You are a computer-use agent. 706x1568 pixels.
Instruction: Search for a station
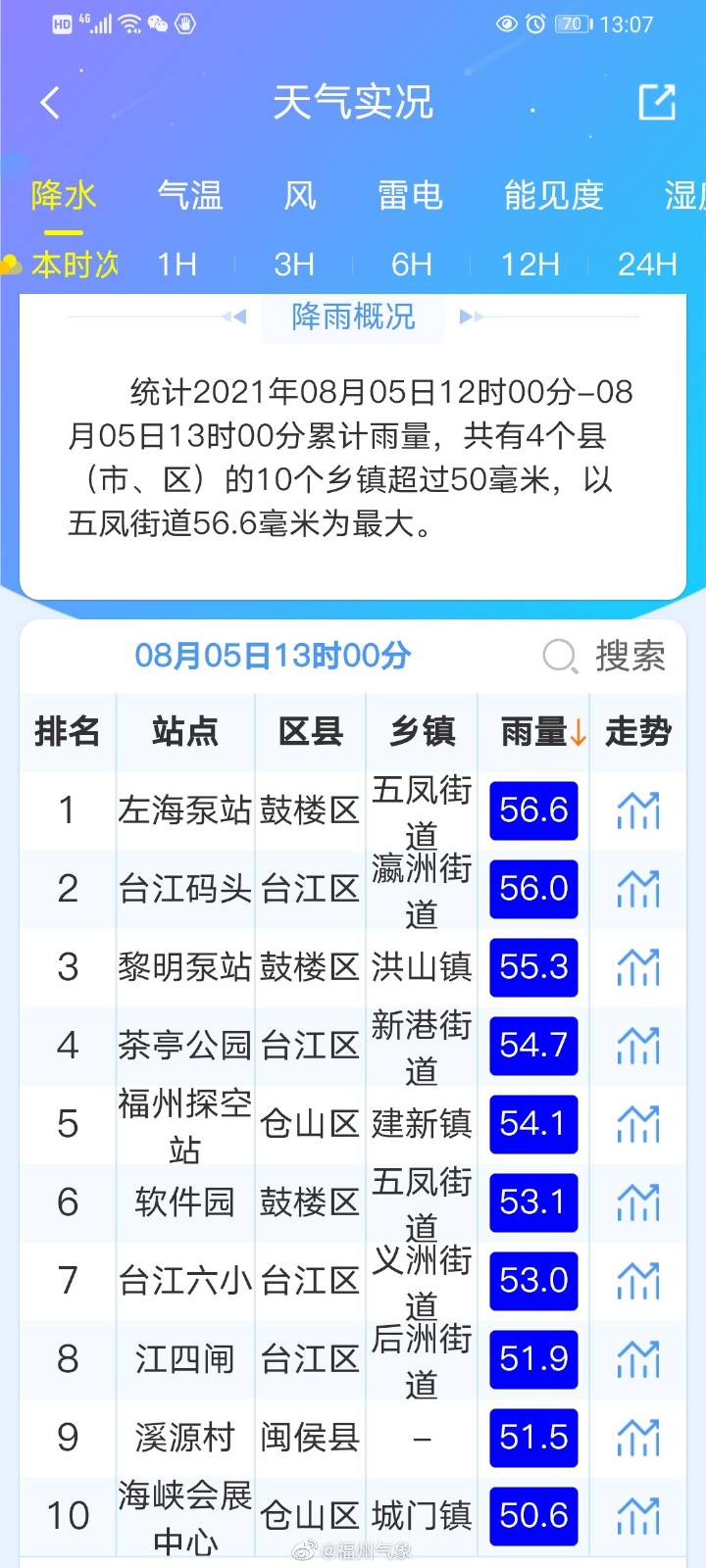[605, 656]
